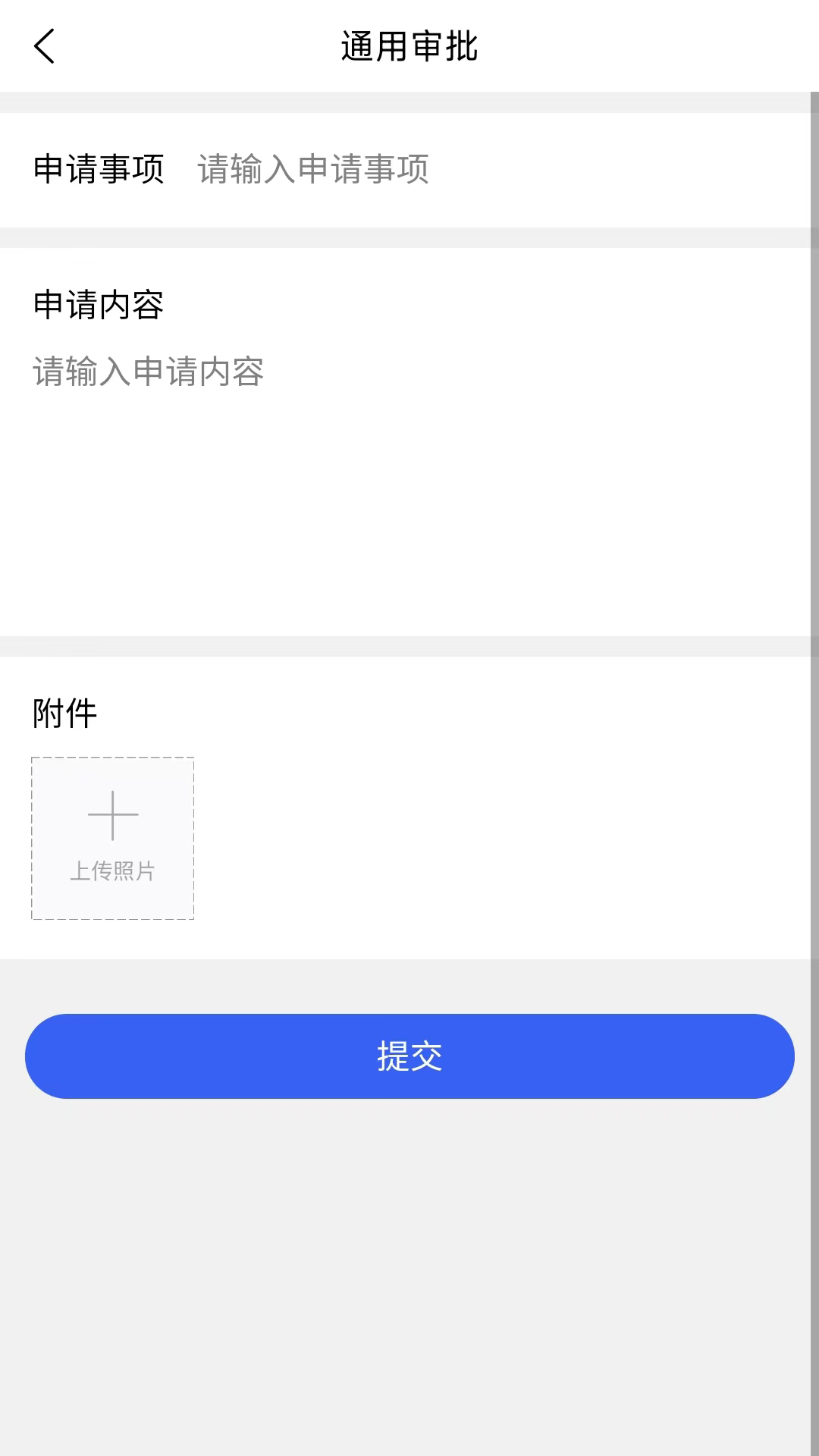Focus the 申请事项 input field
This screenshot has height=1456, width=819.
[485, 169]
